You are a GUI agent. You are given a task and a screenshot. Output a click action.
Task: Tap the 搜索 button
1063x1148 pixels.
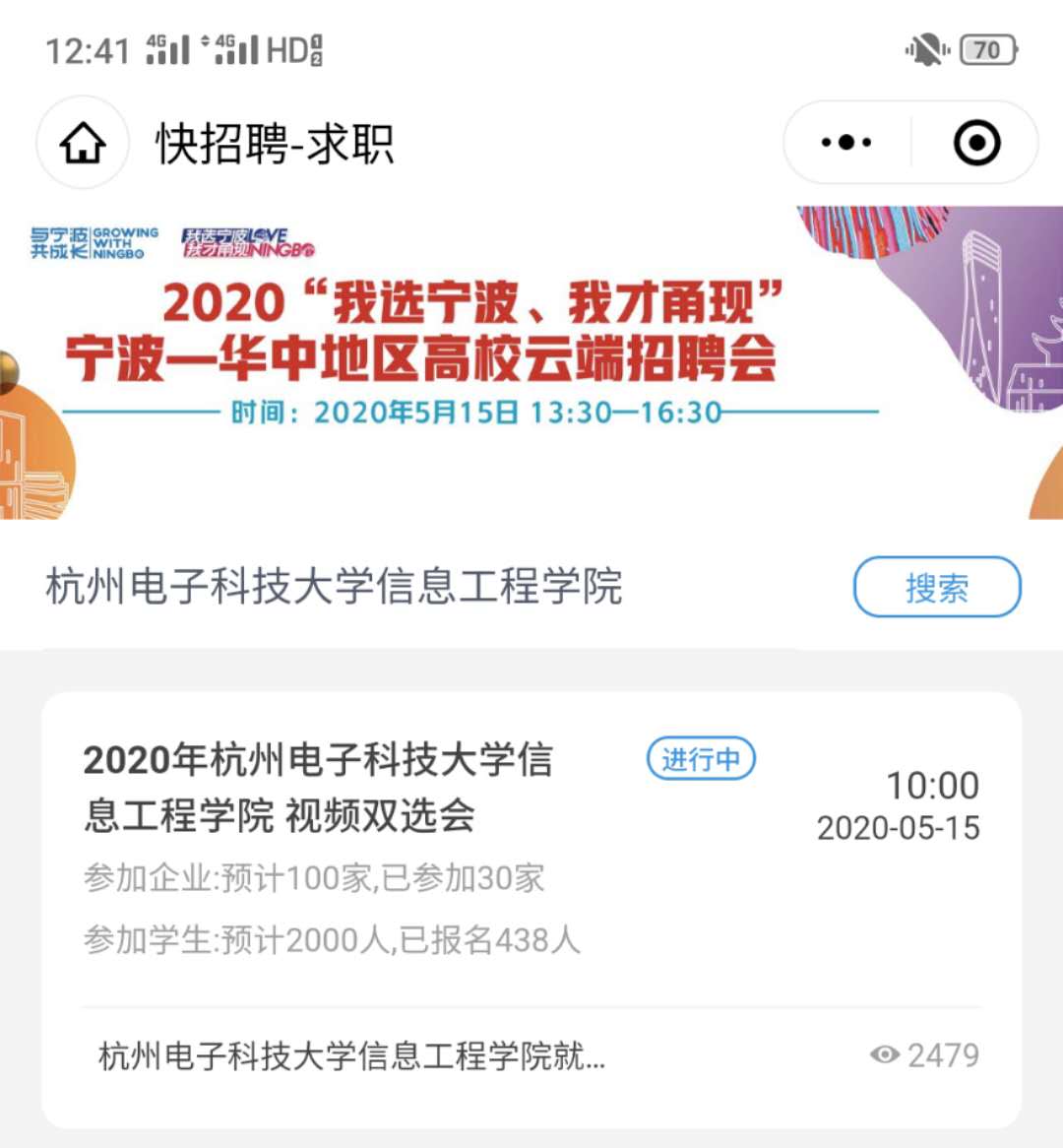[936, 588]
